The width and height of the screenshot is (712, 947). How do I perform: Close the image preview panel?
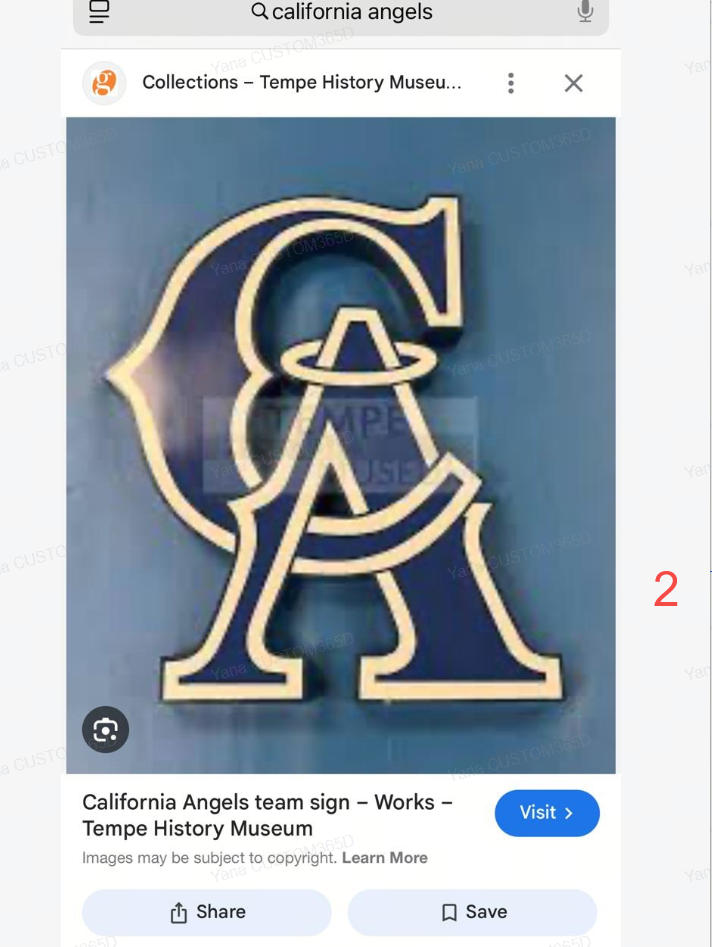point(573,83)
